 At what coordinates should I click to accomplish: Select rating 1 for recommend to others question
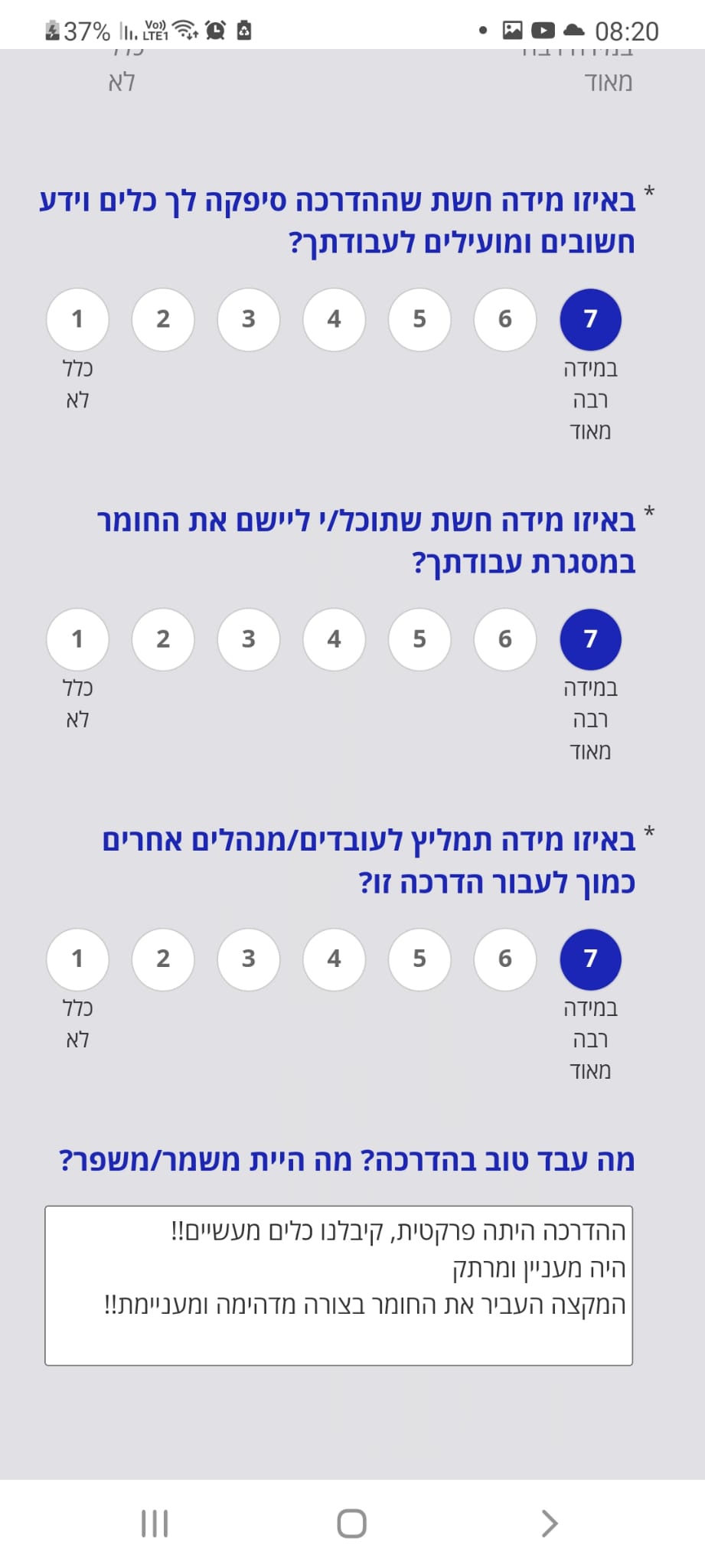point(77,959)
